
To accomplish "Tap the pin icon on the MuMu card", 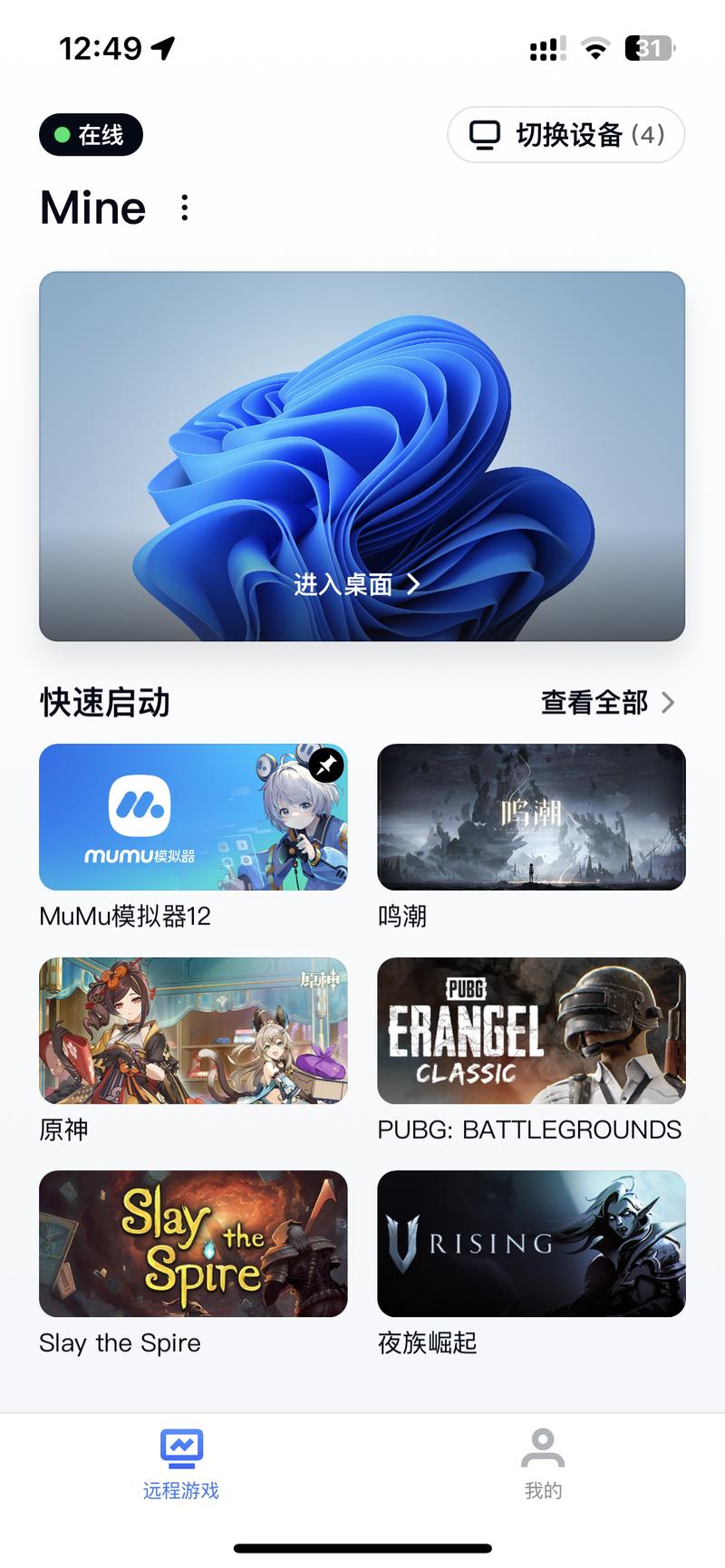I will click(x=326, y=765).
